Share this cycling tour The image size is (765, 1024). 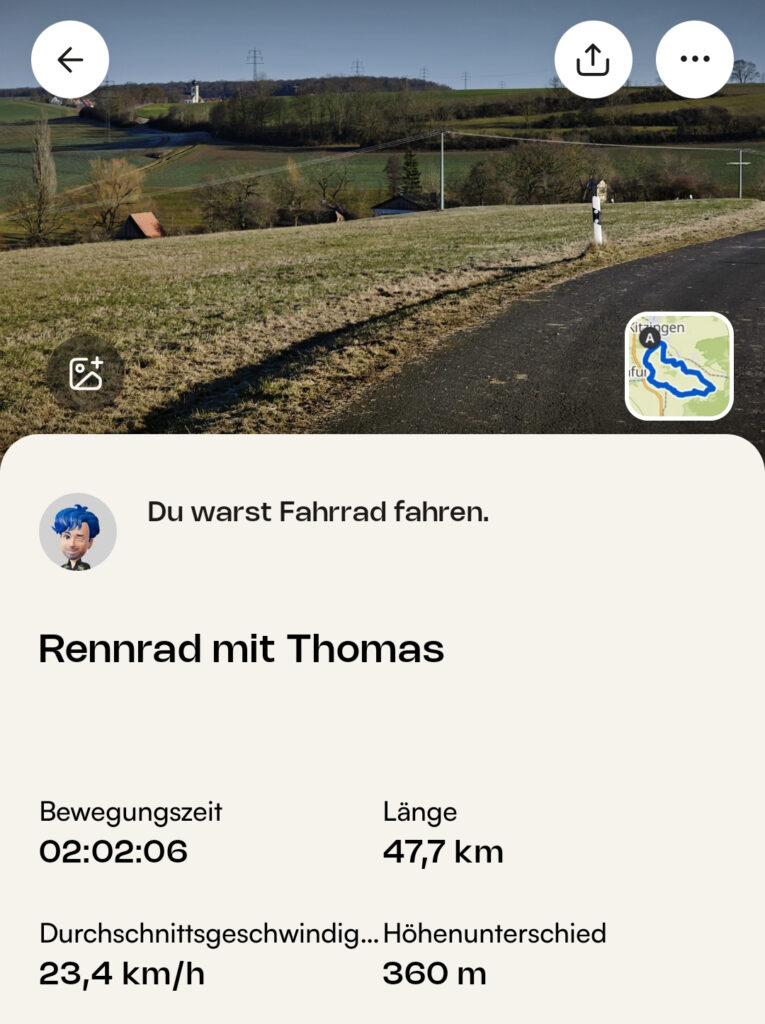[593, 60]
